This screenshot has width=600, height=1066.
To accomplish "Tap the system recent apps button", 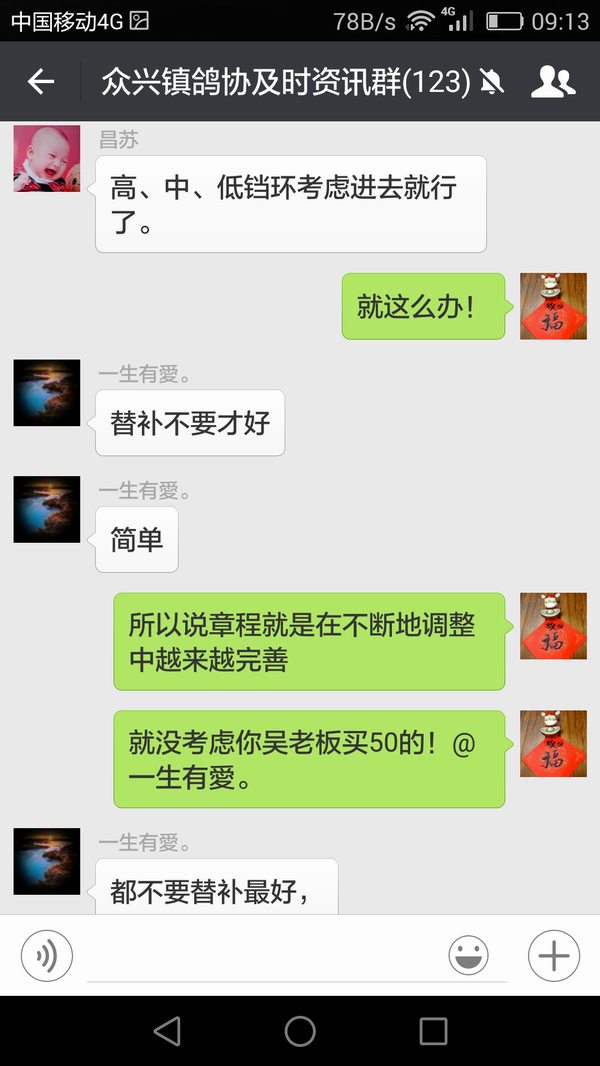I will click(433, 1031).
